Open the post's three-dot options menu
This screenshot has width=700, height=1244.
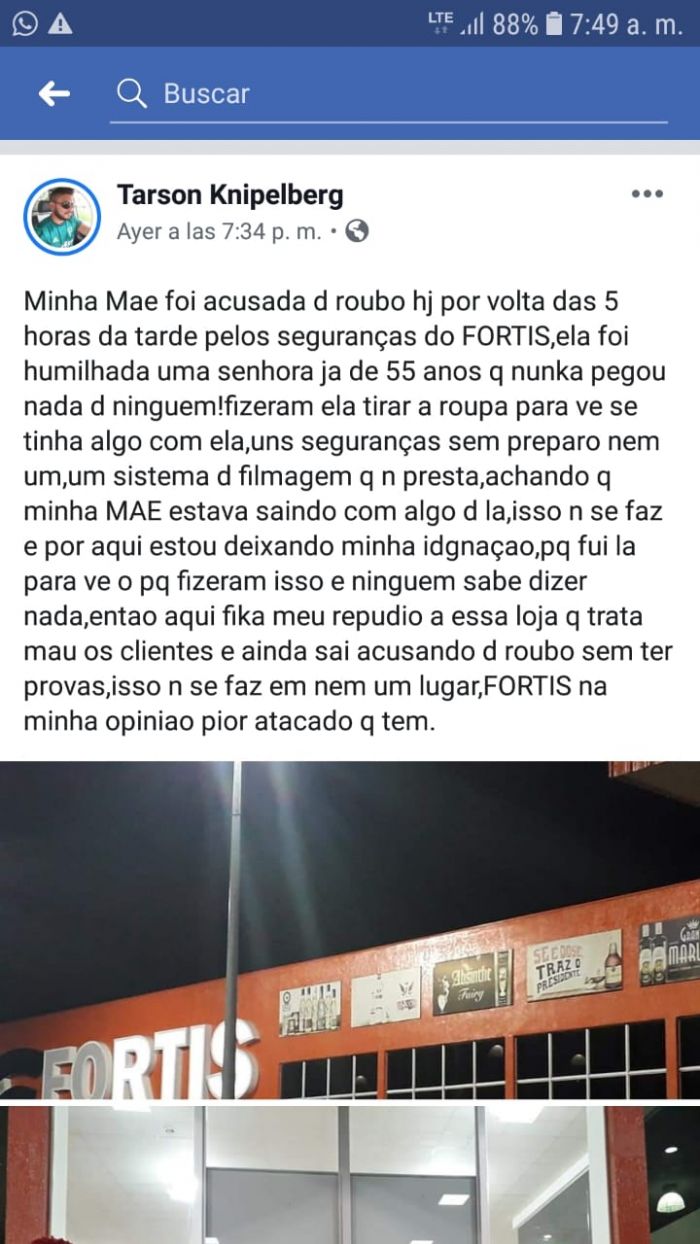647,194
